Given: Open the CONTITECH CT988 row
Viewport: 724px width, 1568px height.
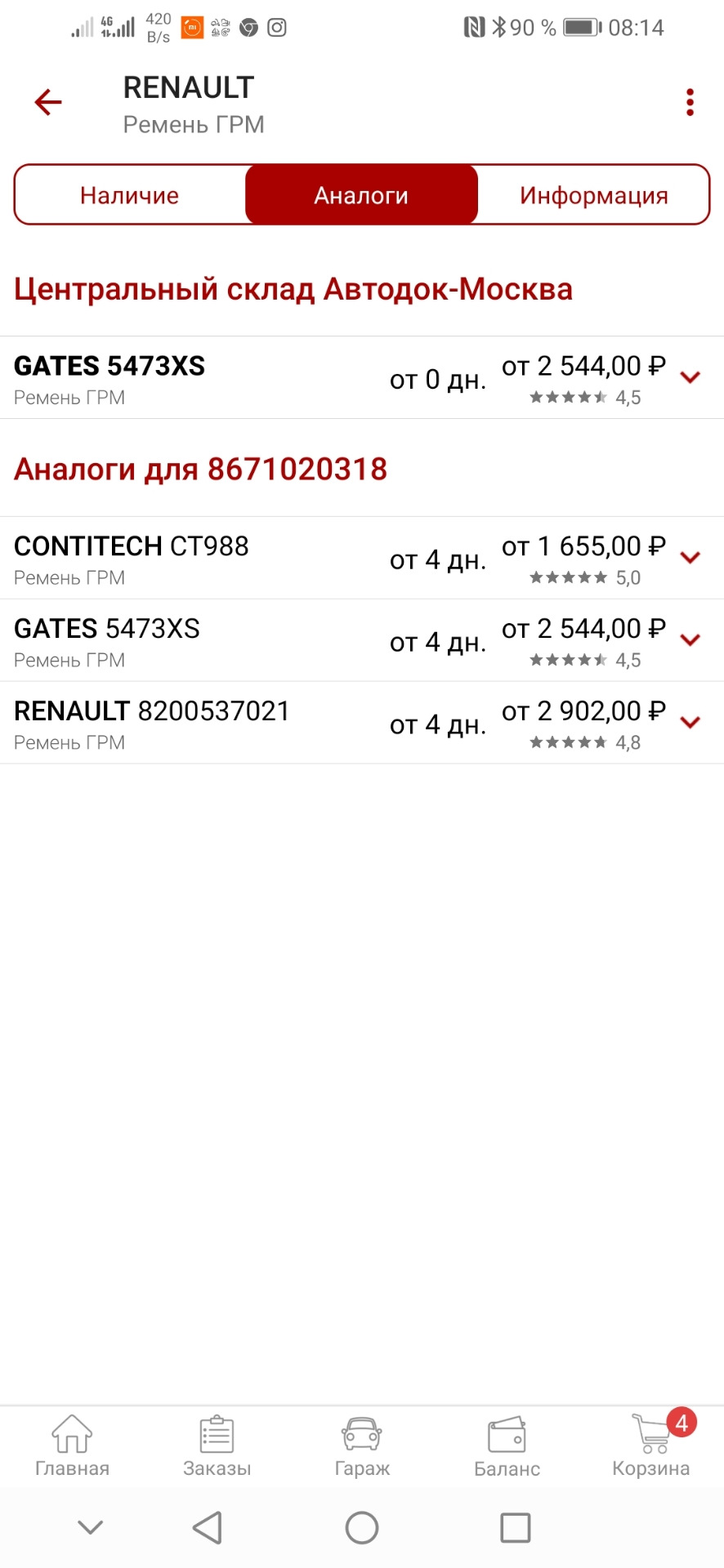Looking at the screenshot, I should pos(245,559).
